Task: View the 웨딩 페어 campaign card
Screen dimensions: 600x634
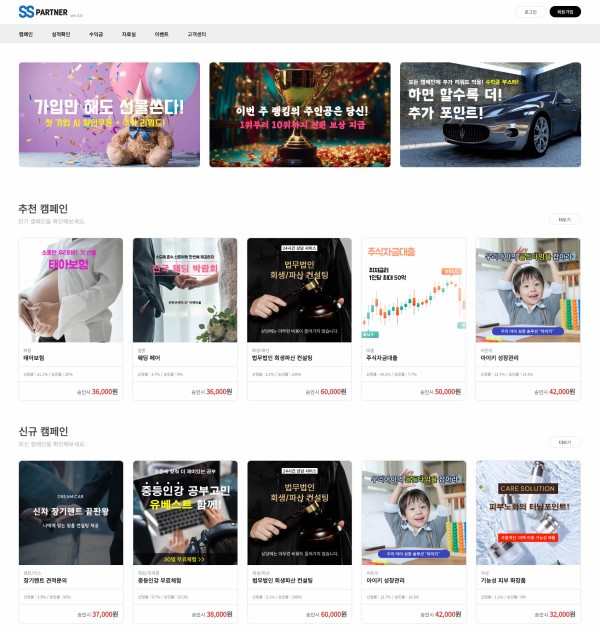Action: click(x=185, y=318)
